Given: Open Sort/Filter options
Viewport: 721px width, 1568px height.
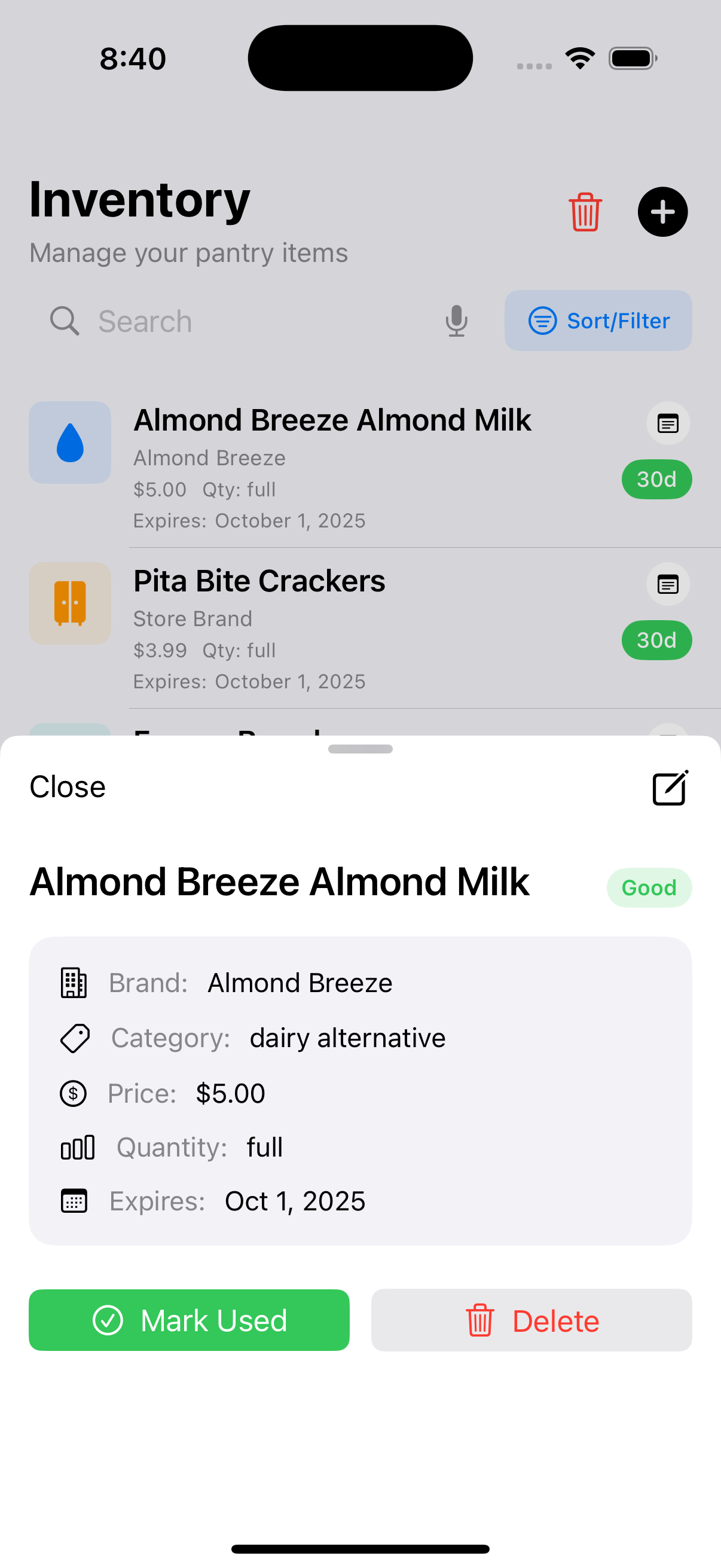Looking at the screenshot, I should pyautogui.click(x=597, y=321).
